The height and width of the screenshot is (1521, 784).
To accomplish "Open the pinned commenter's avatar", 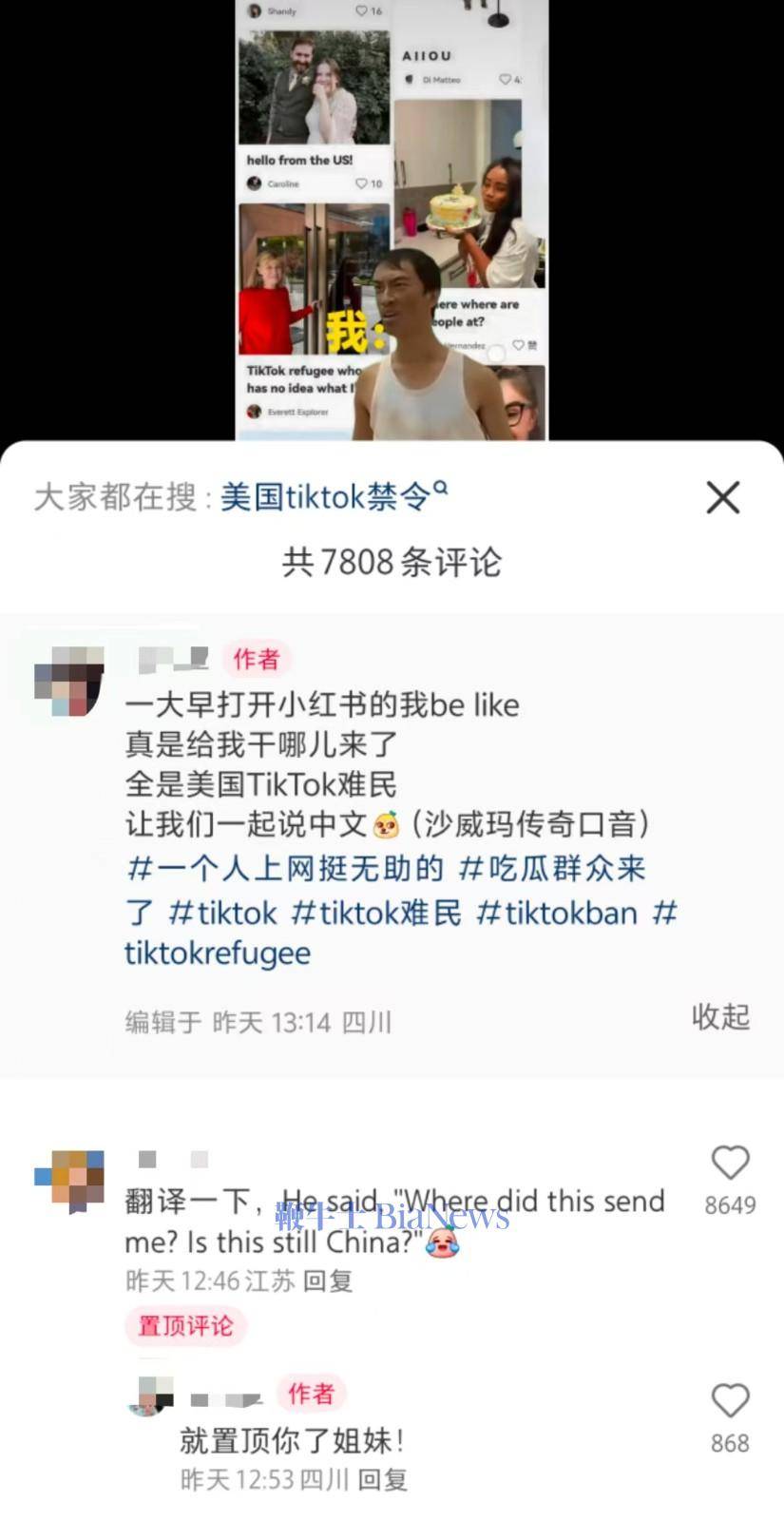I will (68, 1180).
